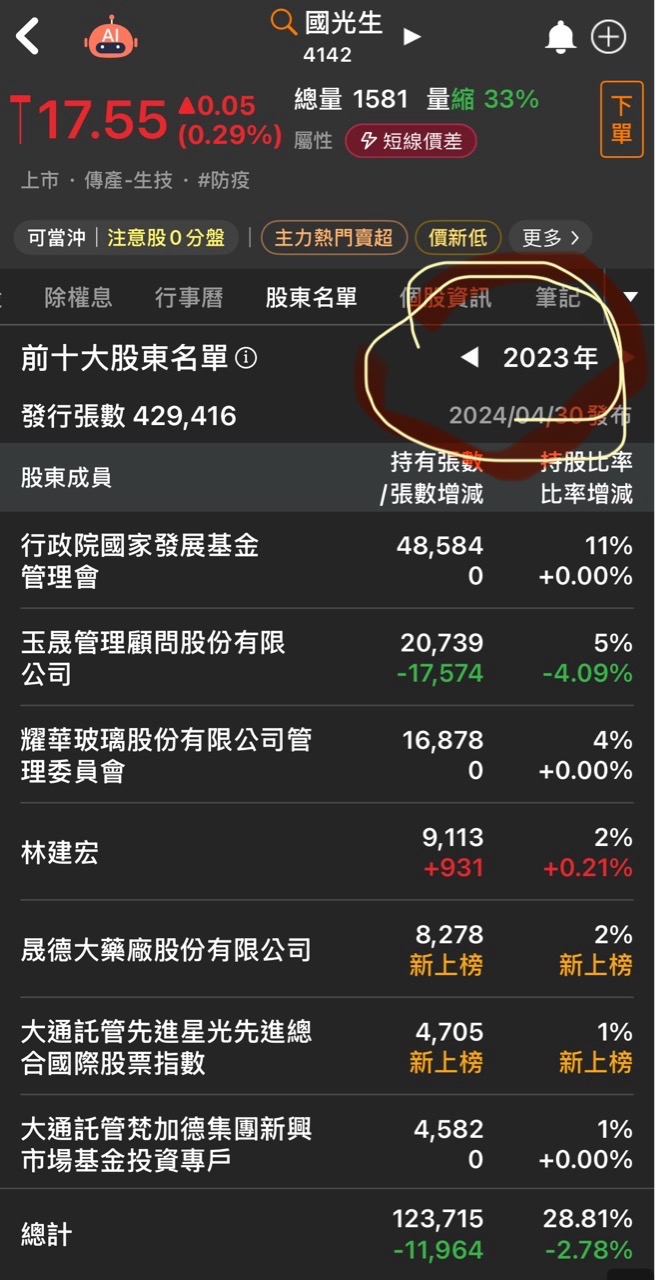This screenshot has height=1280, width=655.
Task: Show info about 前十大股東名單
Action: tap(247, 358)
